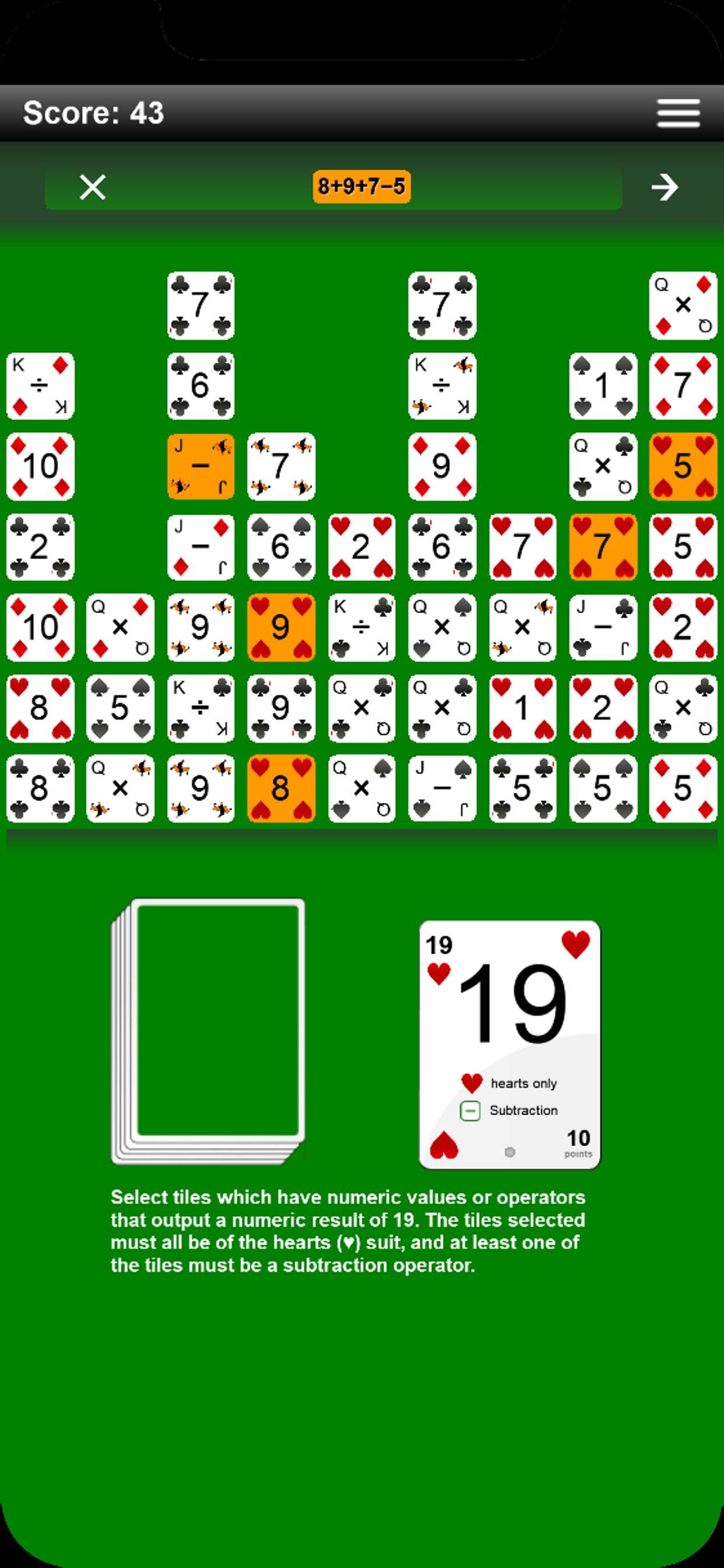The image size is (724, 1568).
Task: Choose the jack of spades subtraction tile
Action: click(442, 789)
